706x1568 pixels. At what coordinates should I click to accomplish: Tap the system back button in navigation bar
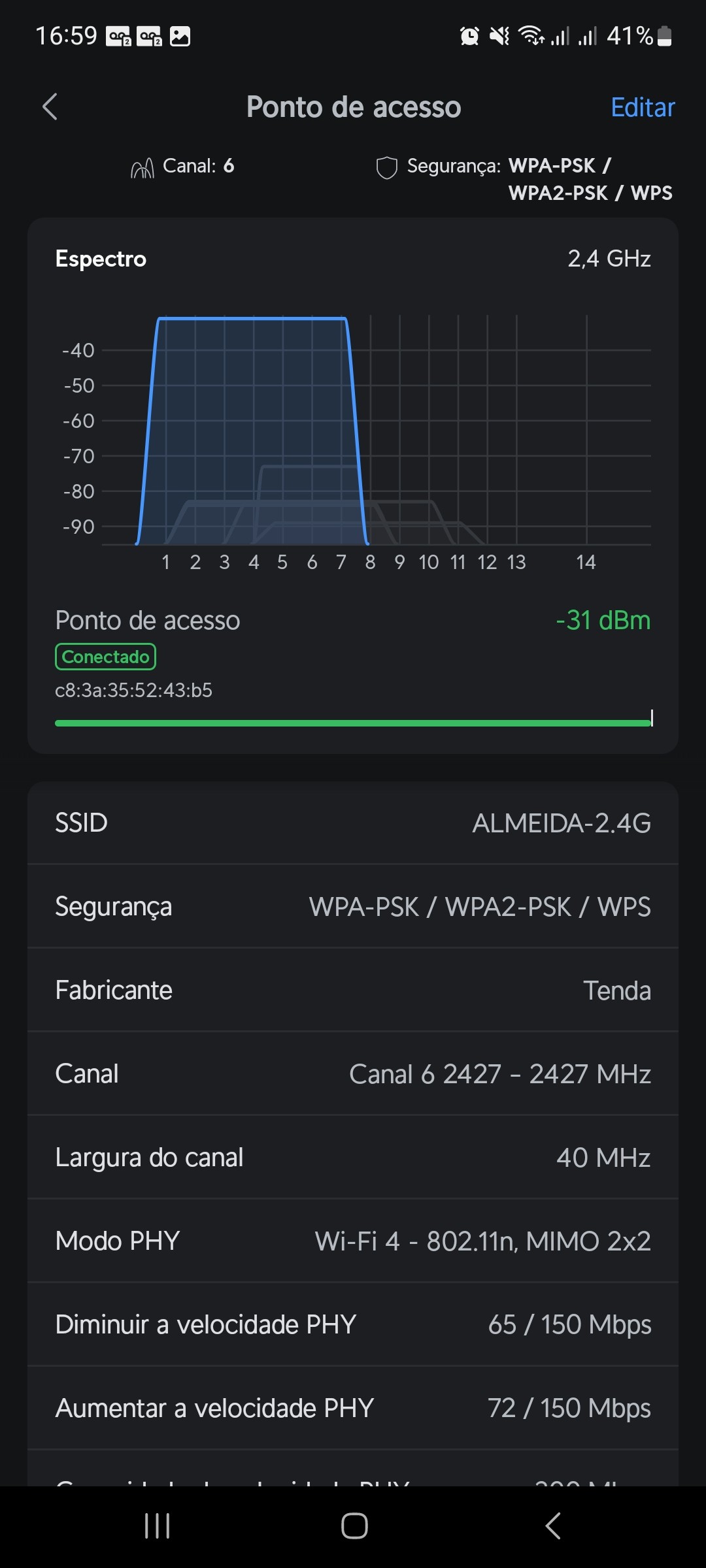point(552,1526)
